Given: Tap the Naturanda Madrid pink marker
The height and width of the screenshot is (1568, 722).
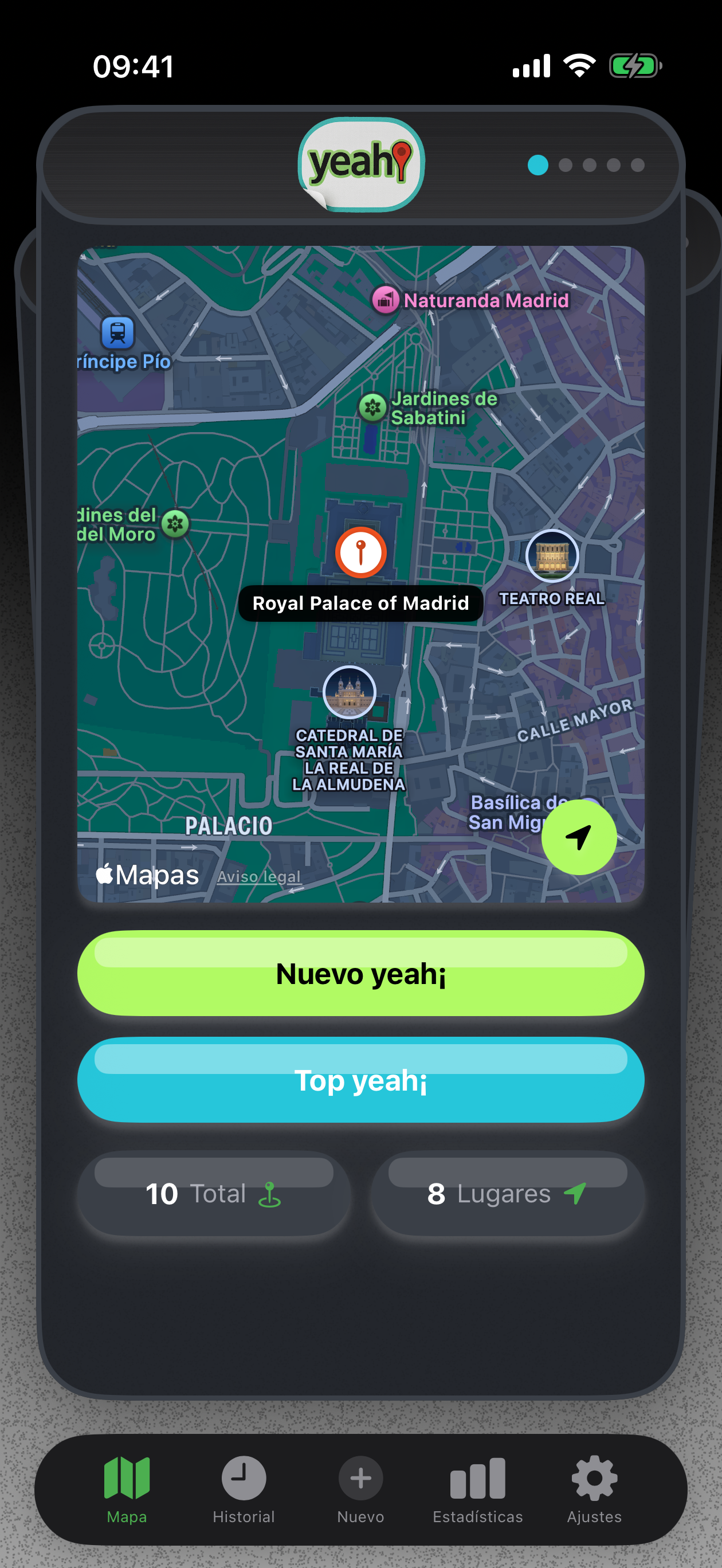Looking at the screenshot, I should pyautogui.click(x=387, y=300).
